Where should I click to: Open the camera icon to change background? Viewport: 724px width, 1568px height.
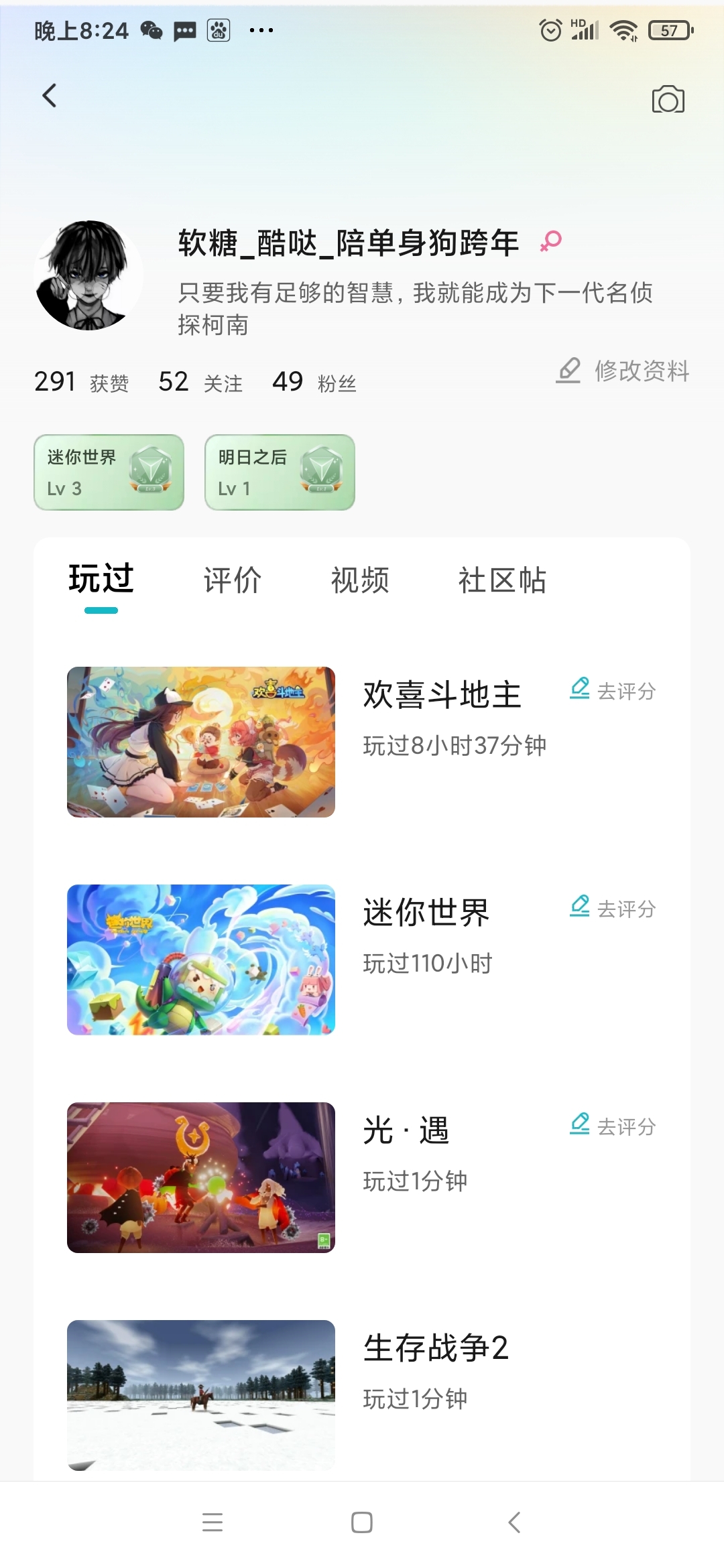pos(668,99)
